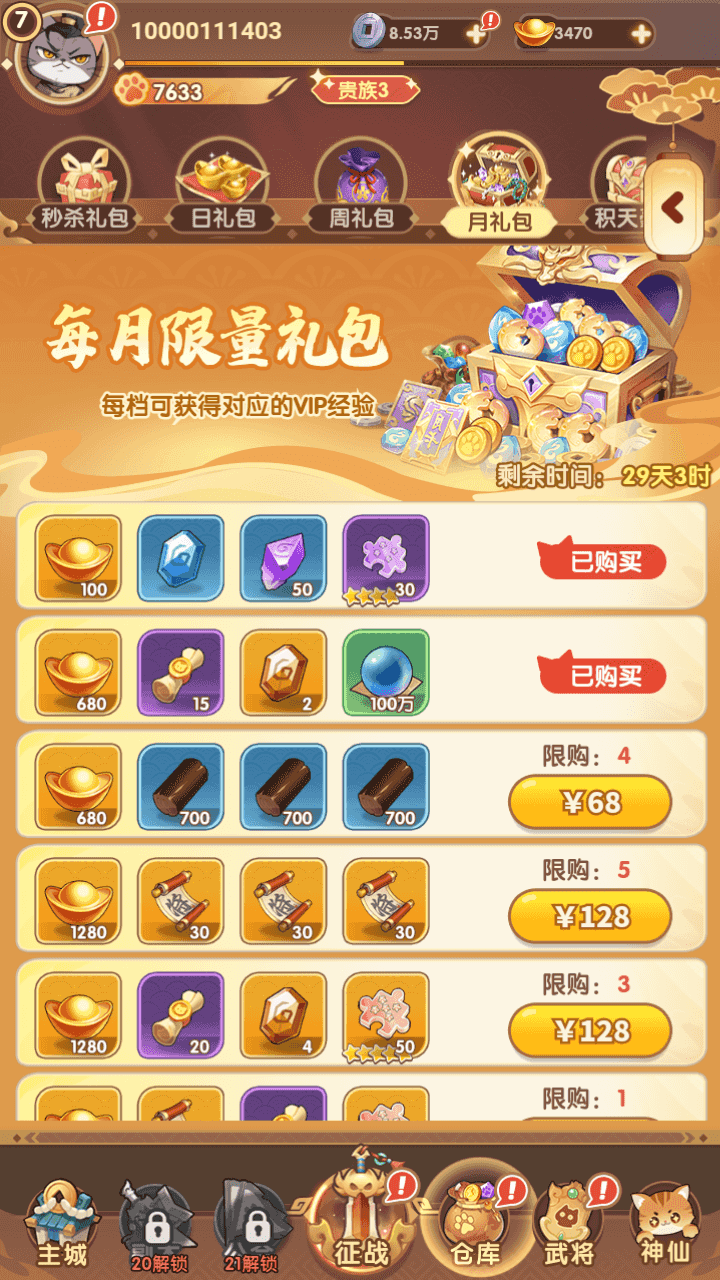
Task: Tap the 贵族3 noble rank badge
Action: 365,88
